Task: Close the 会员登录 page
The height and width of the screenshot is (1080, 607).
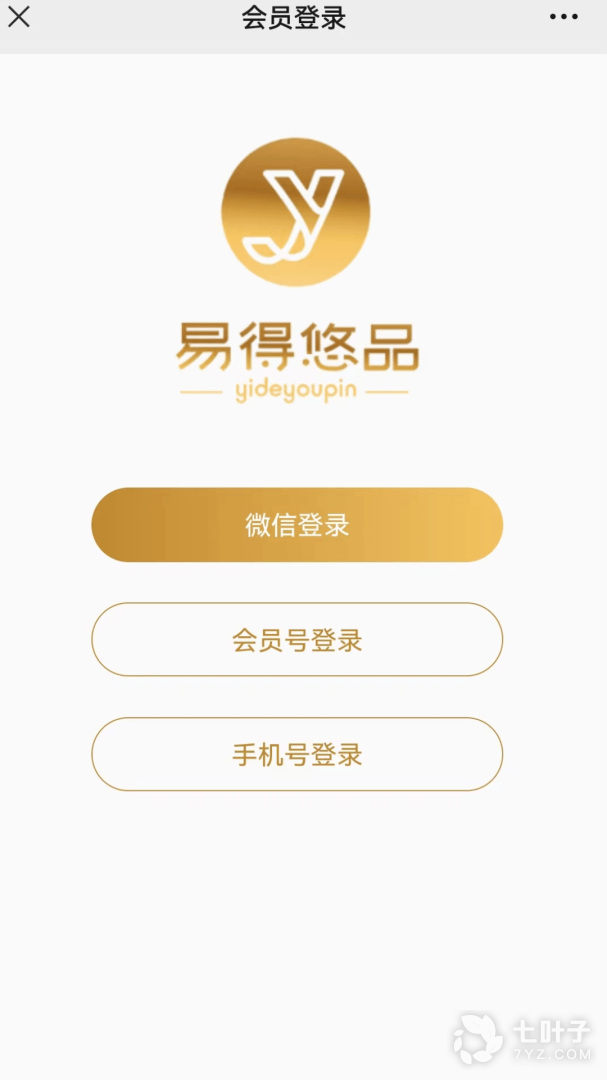Action: [19, 17]
